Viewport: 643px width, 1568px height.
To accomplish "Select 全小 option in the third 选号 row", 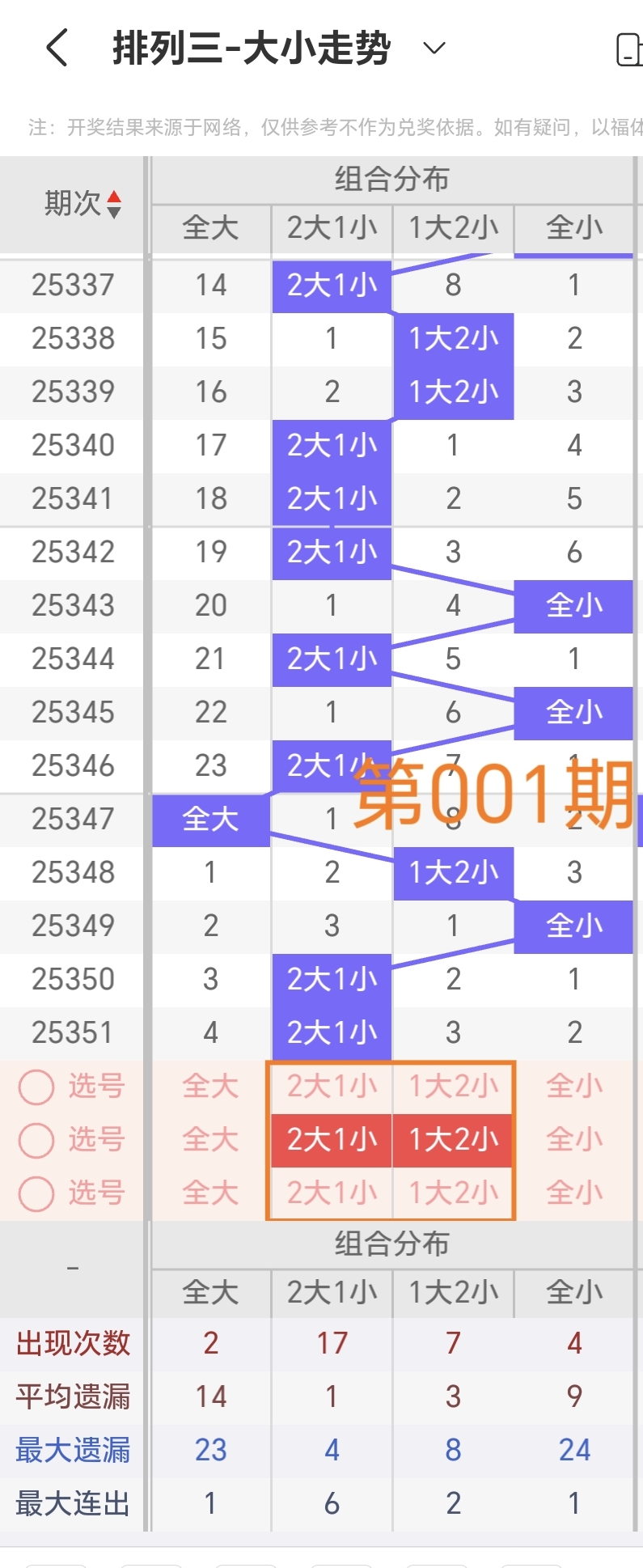I will (x=574, y=1193).
